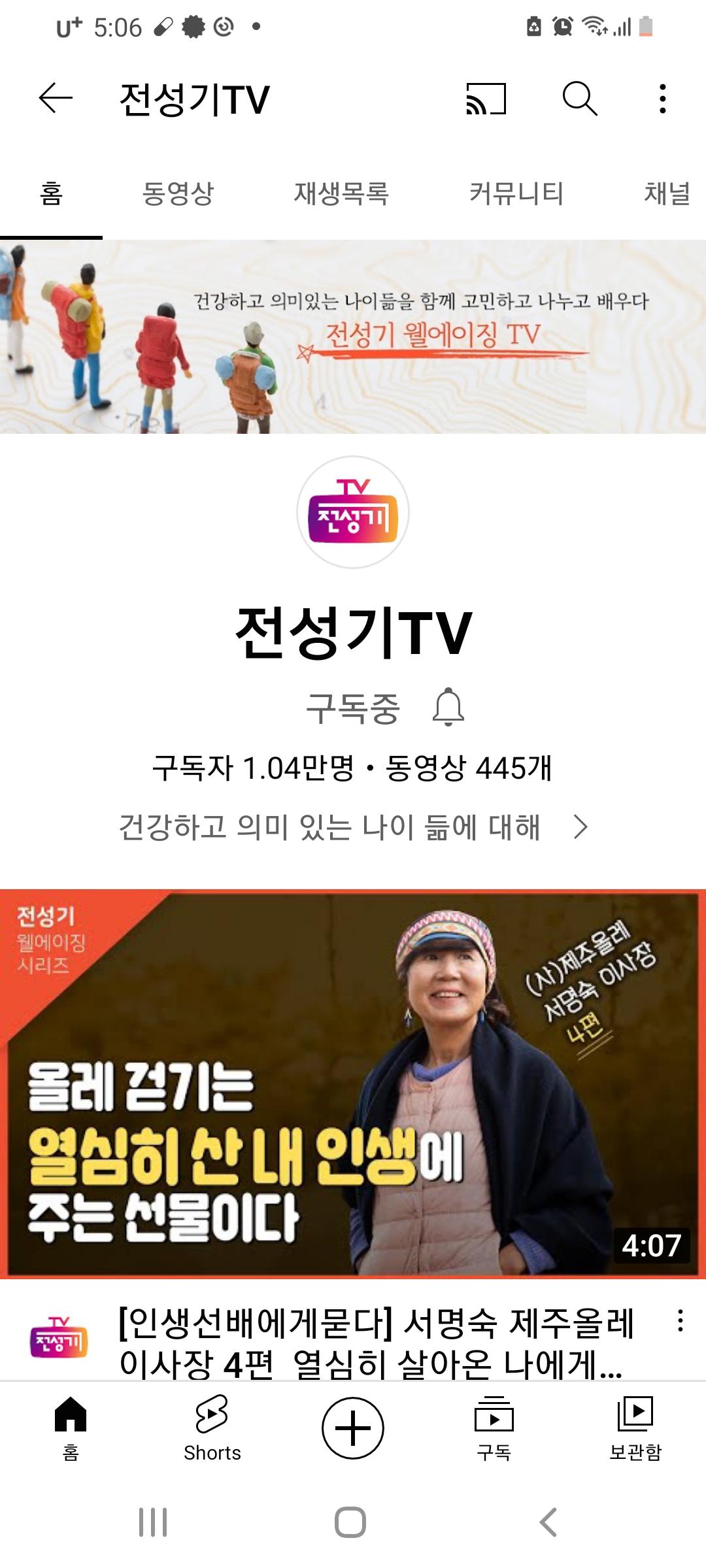
Task: Select the 채널 tab
Action: tap(667, 193)
